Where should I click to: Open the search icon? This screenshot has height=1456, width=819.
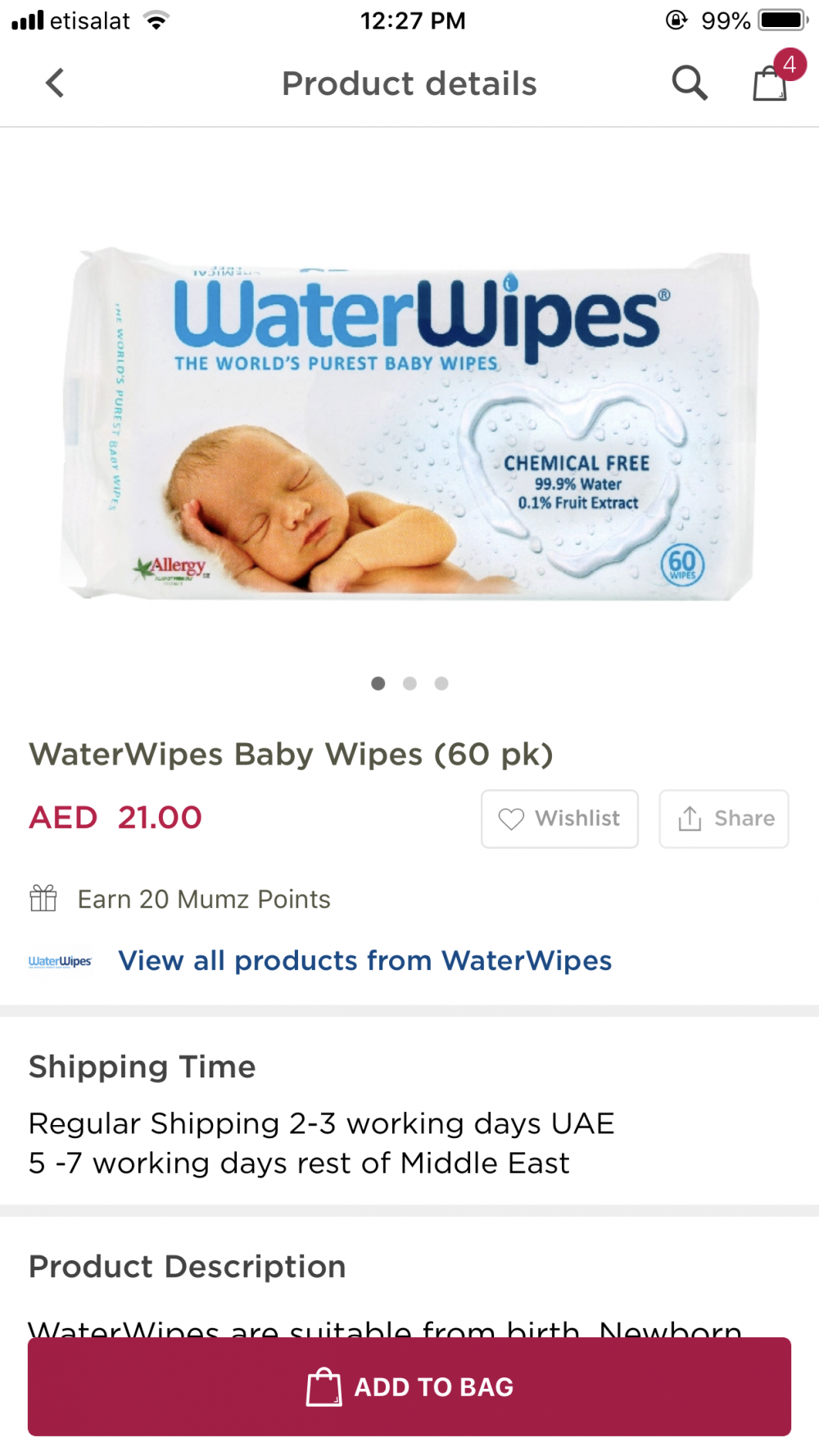click(689, 83)
